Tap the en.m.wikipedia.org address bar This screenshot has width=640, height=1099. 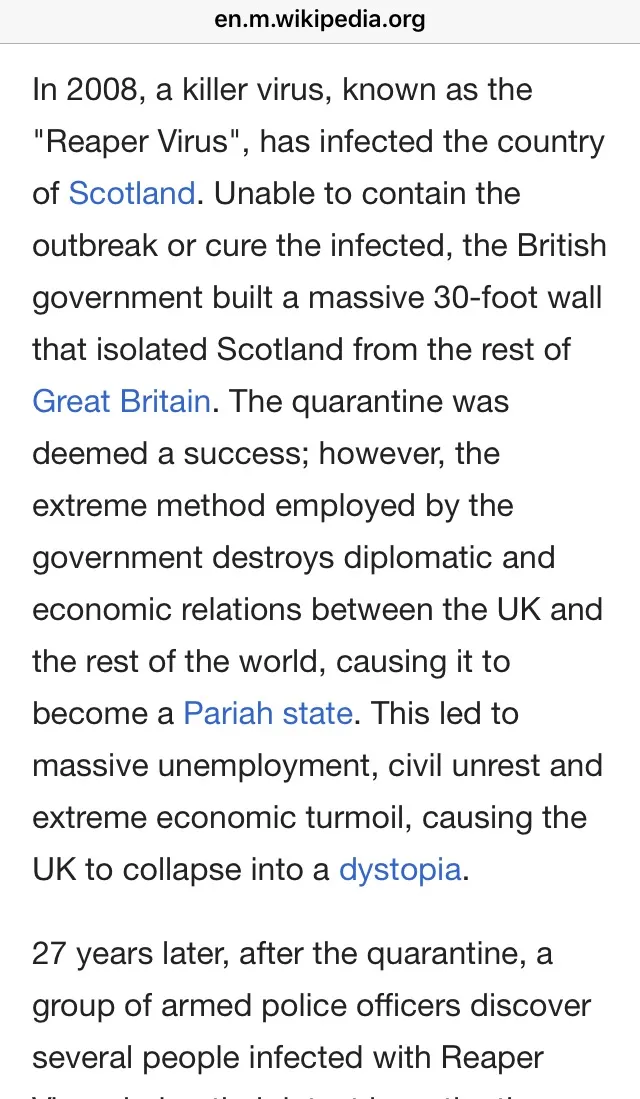320,19
